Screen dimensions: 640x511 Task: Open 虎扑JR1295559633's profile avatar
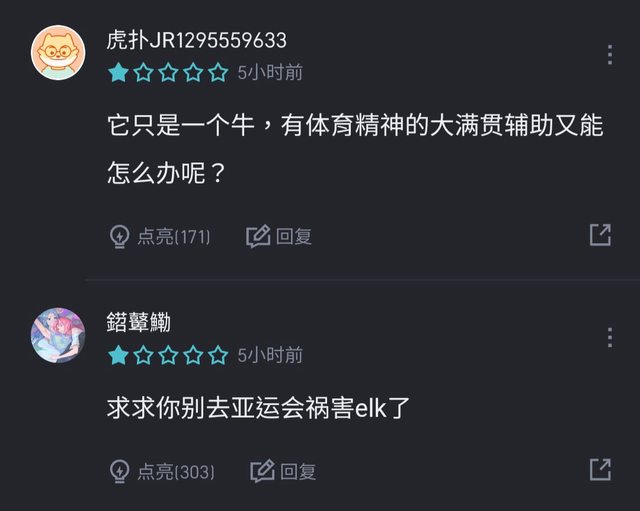[x=58, y=52]
